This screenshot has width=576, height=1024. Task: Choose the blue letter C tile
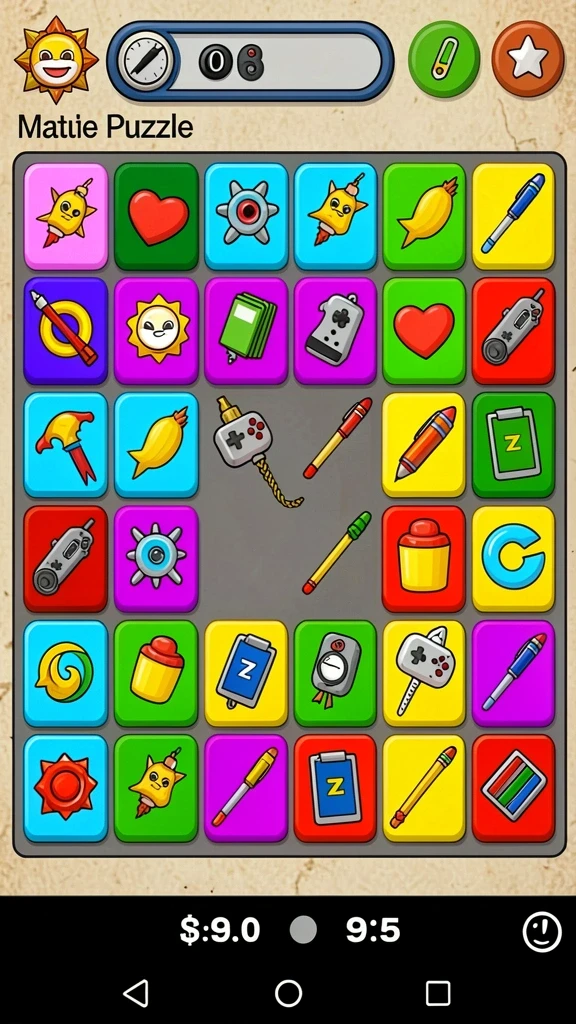pyautogui.click(x=513, y=559)
